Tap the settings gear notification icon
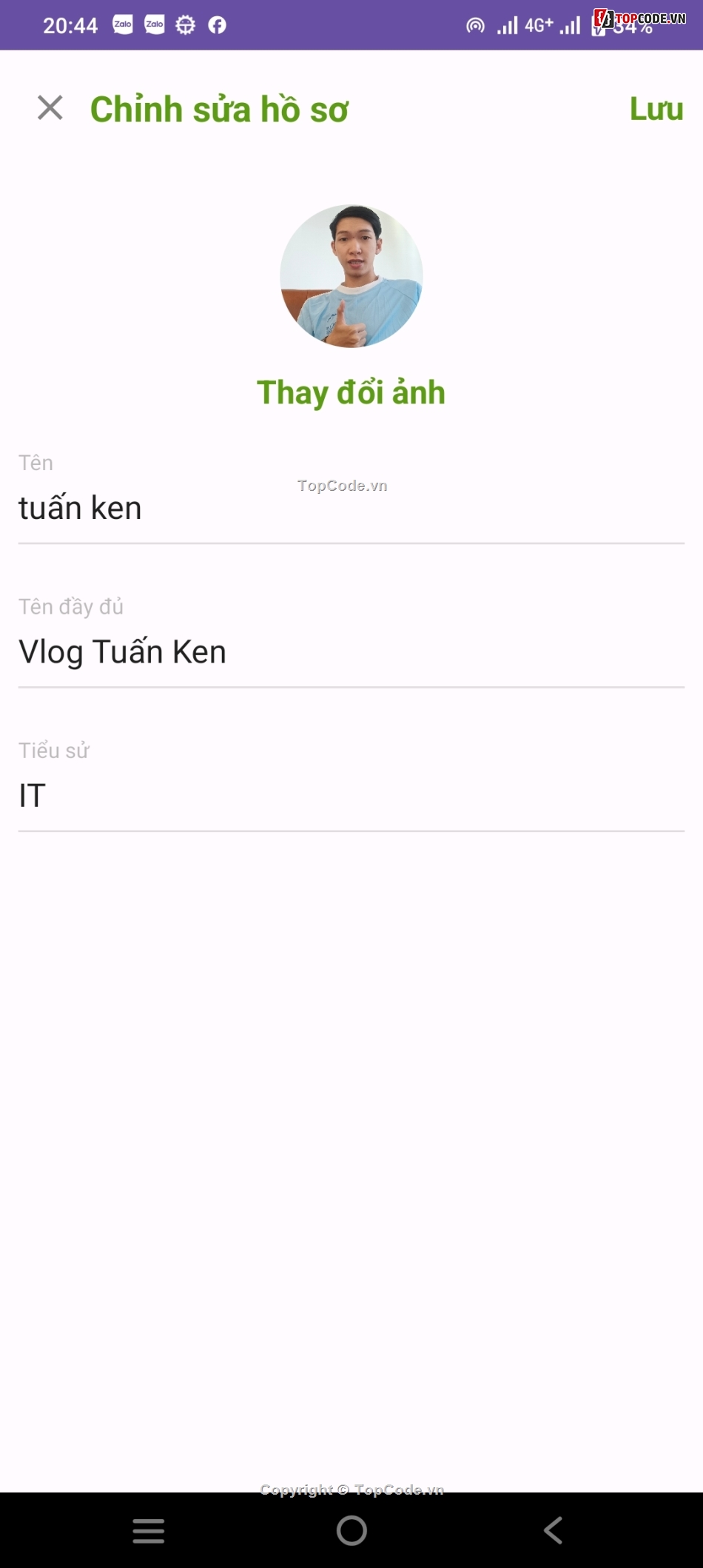This screenshot has height=1568, width=703. tap(185, 24)
